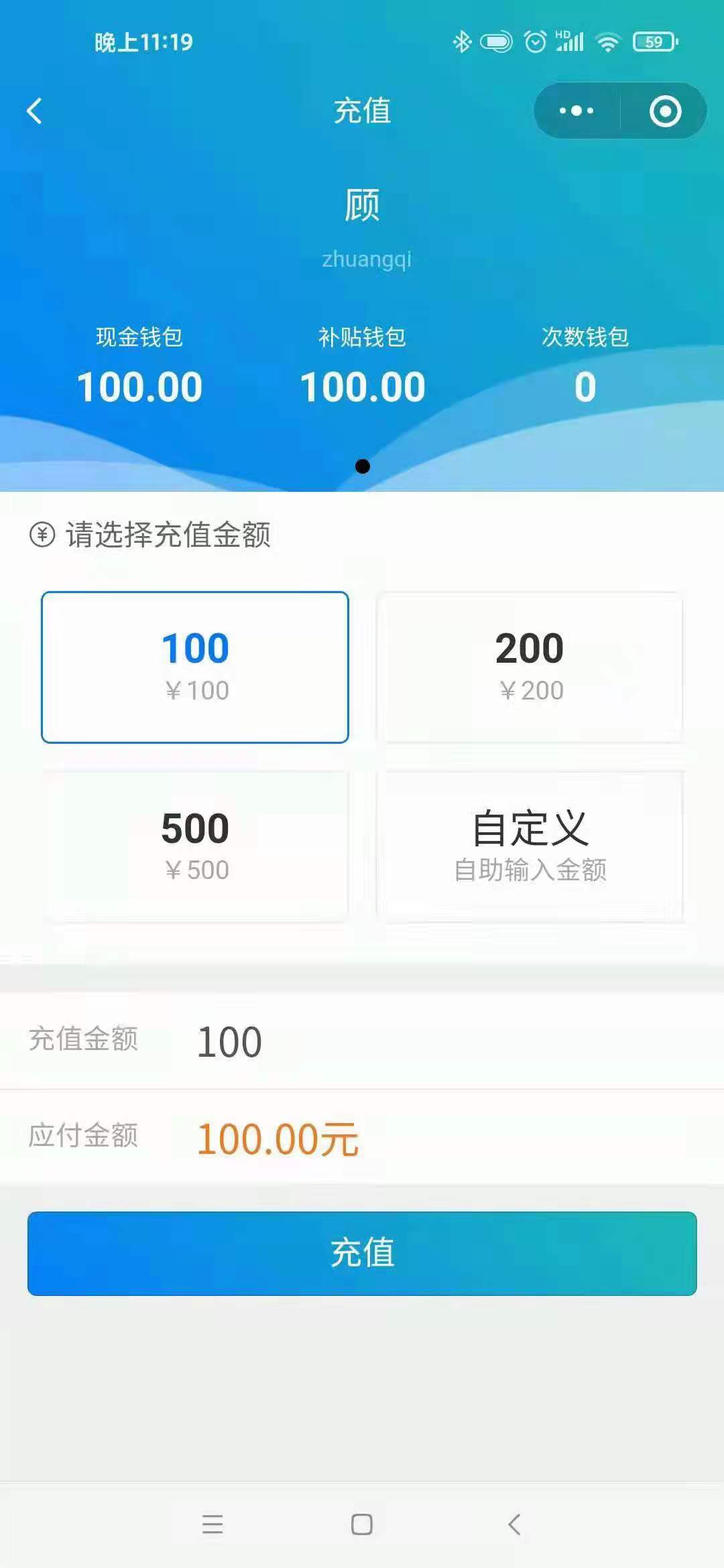Tap the blue 充值 button to recharge
This screenshot has width=724, height=1568.
362,1253
